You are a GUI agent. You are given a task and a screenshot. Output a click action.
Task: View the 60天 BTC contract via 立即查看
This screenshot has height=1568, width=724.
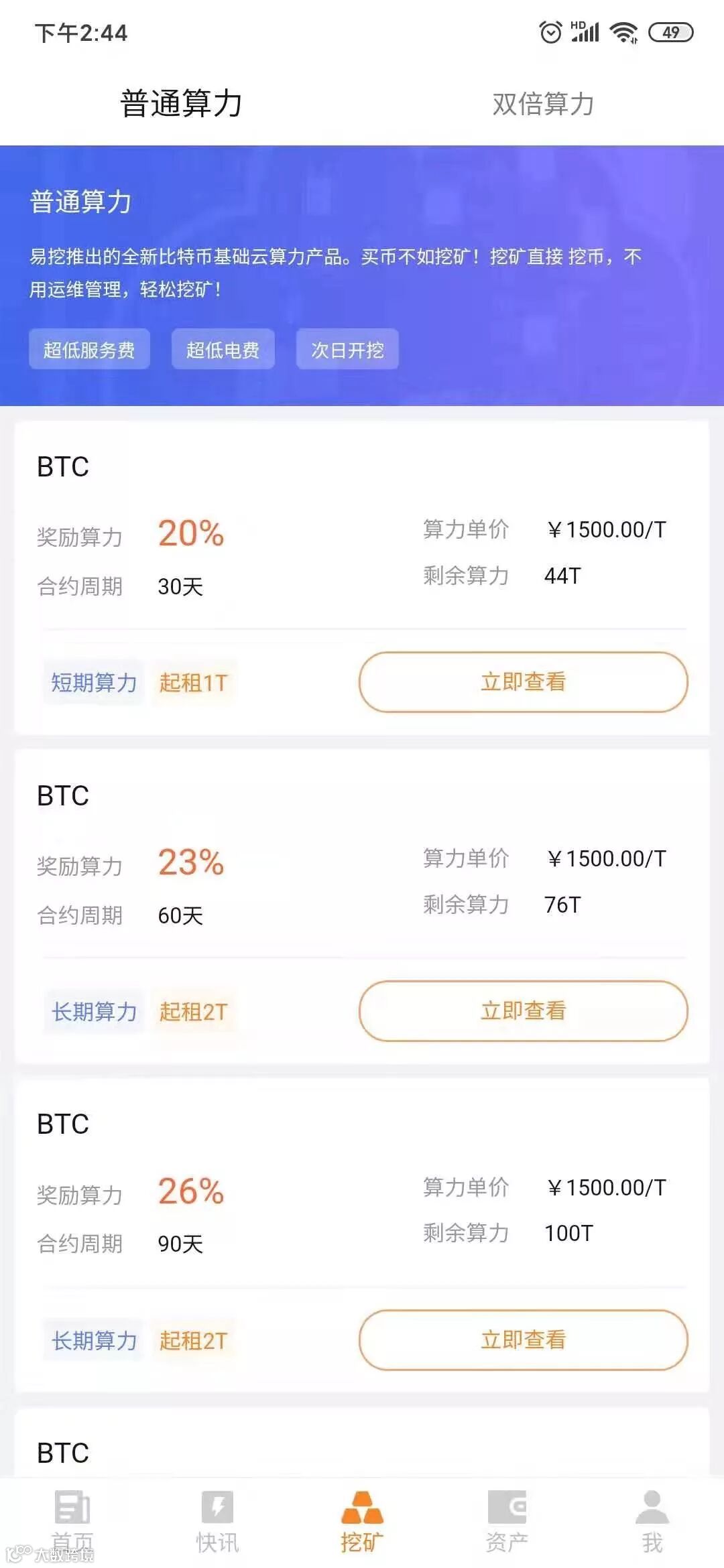523,1010
